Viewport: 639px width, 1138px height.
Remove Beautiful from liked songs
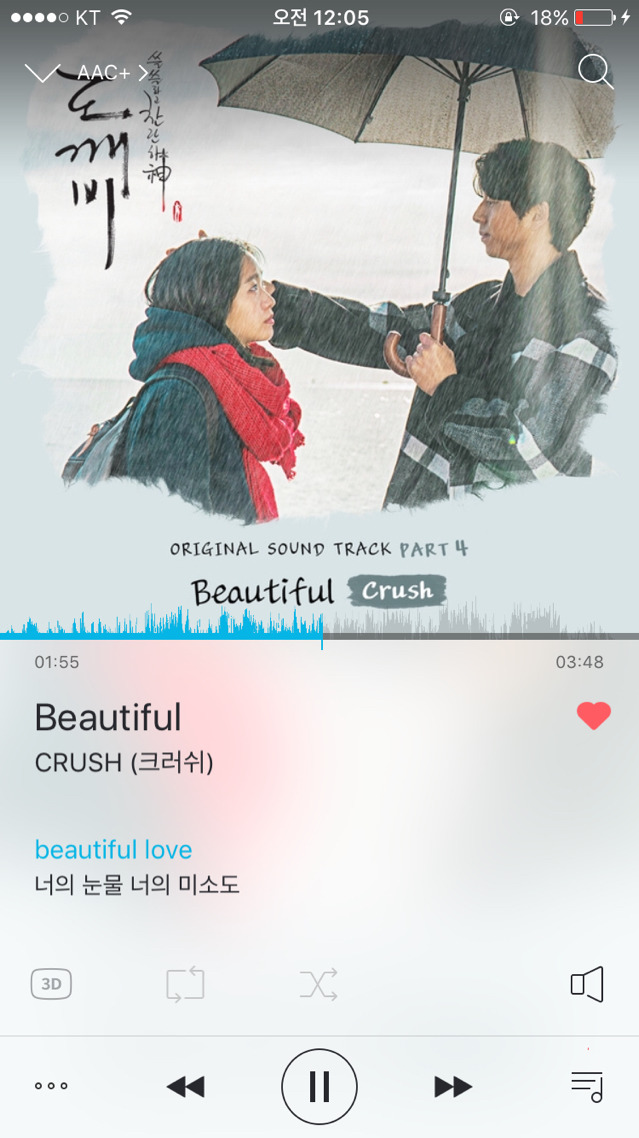[x=593, y=715]
